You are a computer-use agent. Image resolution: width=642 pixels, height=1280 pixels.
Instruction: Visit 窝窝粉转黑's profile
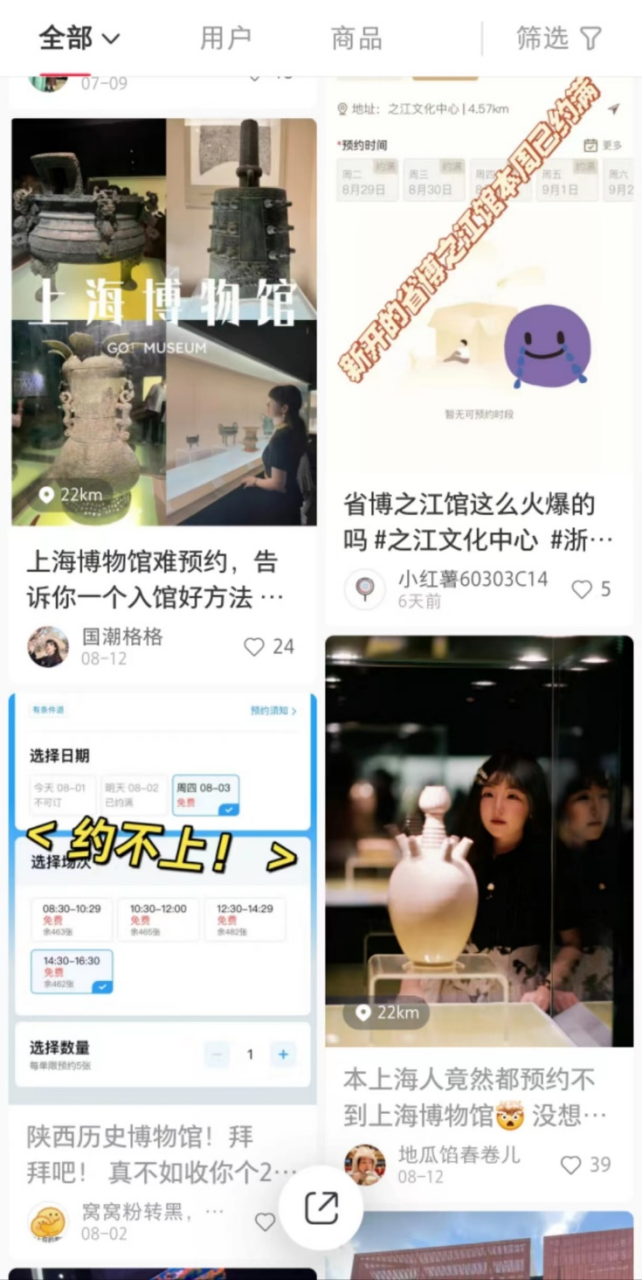tap(48, 1222)
